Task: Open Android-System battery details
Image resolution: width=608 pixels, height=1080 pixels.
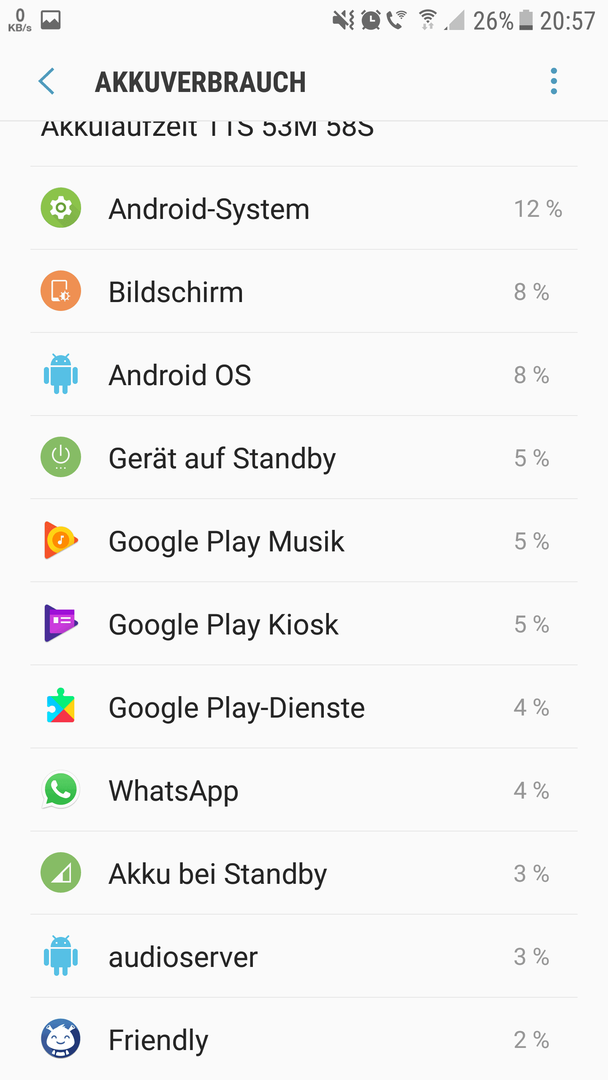Action: (x=304, y=208)
